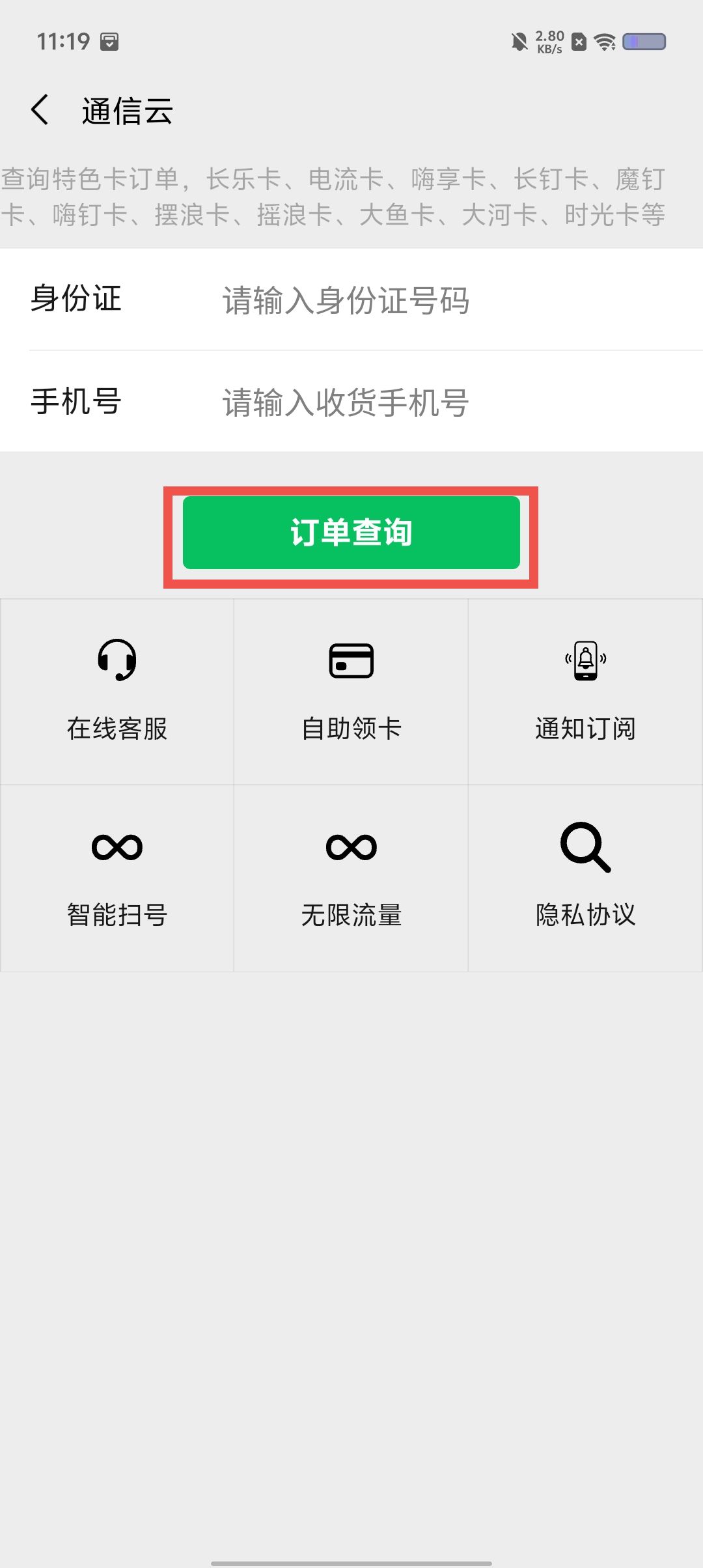
Task: Select the 自助领卡 card icon
Action: click(x=351, y=660)
